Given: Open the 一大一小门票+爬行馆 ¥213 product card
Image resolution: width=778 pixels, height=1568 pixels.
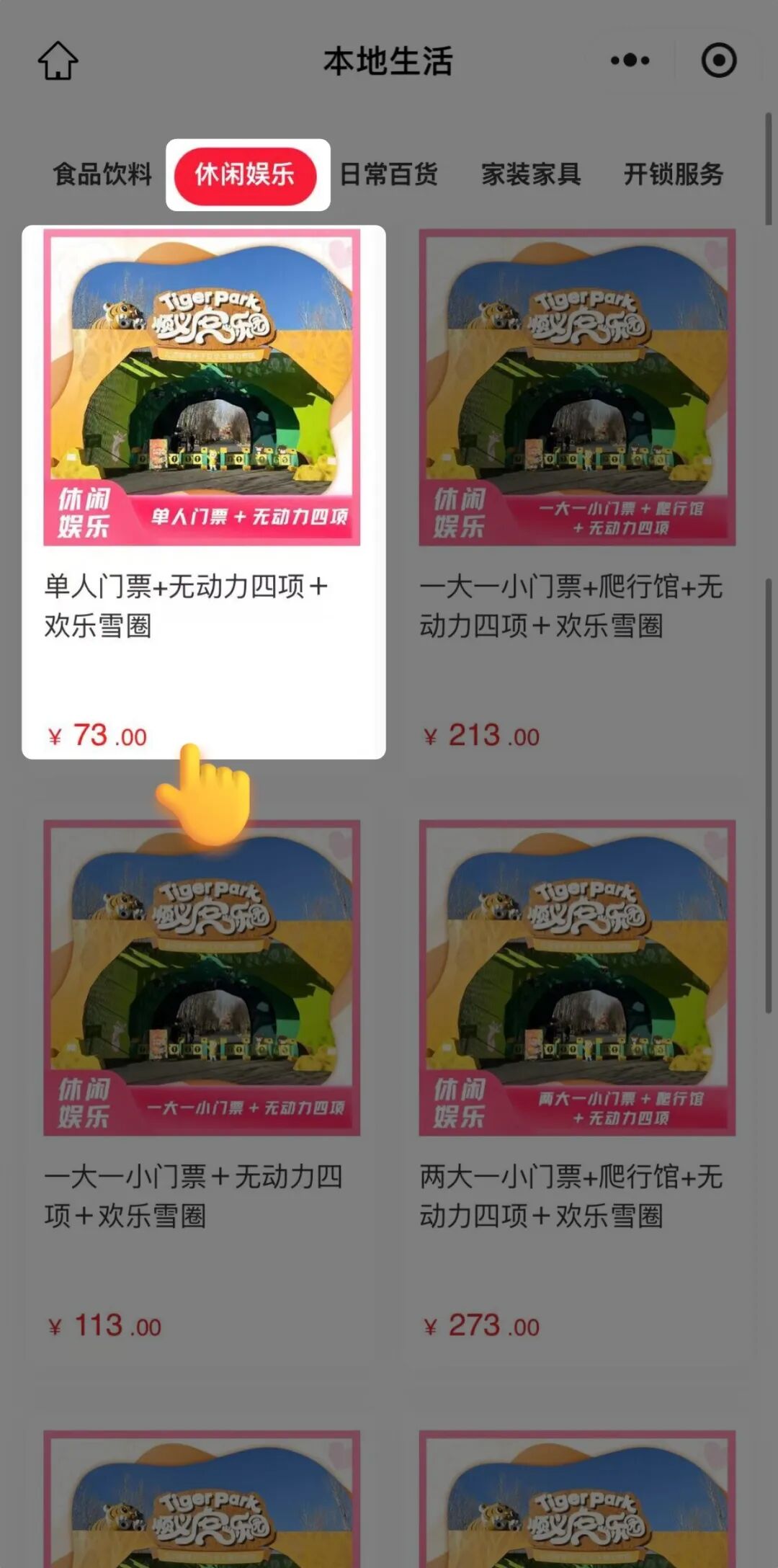Looking at the screenshot, I should [x=577, y=490].
